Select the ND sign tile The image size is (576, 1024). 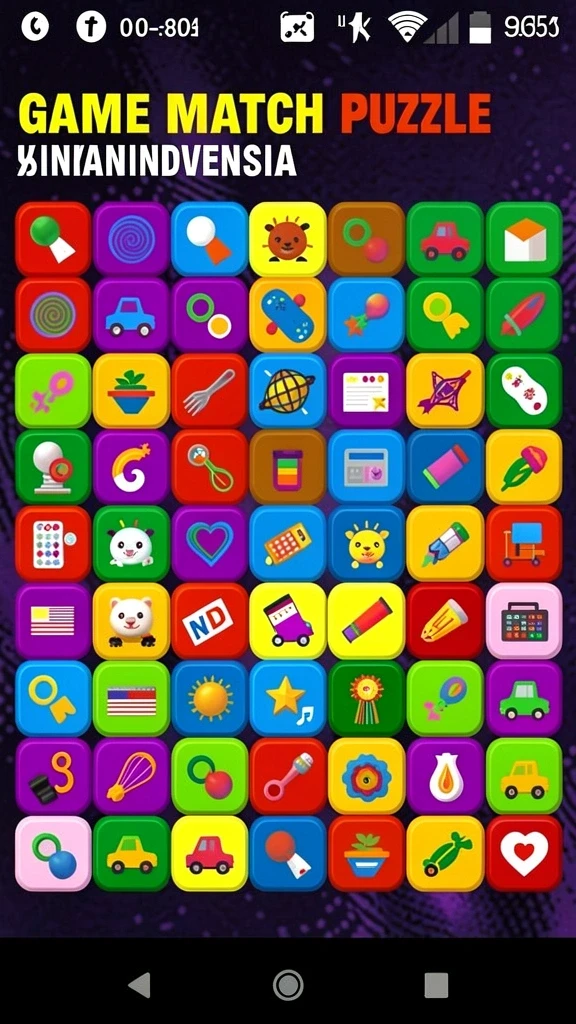[209, 620]
